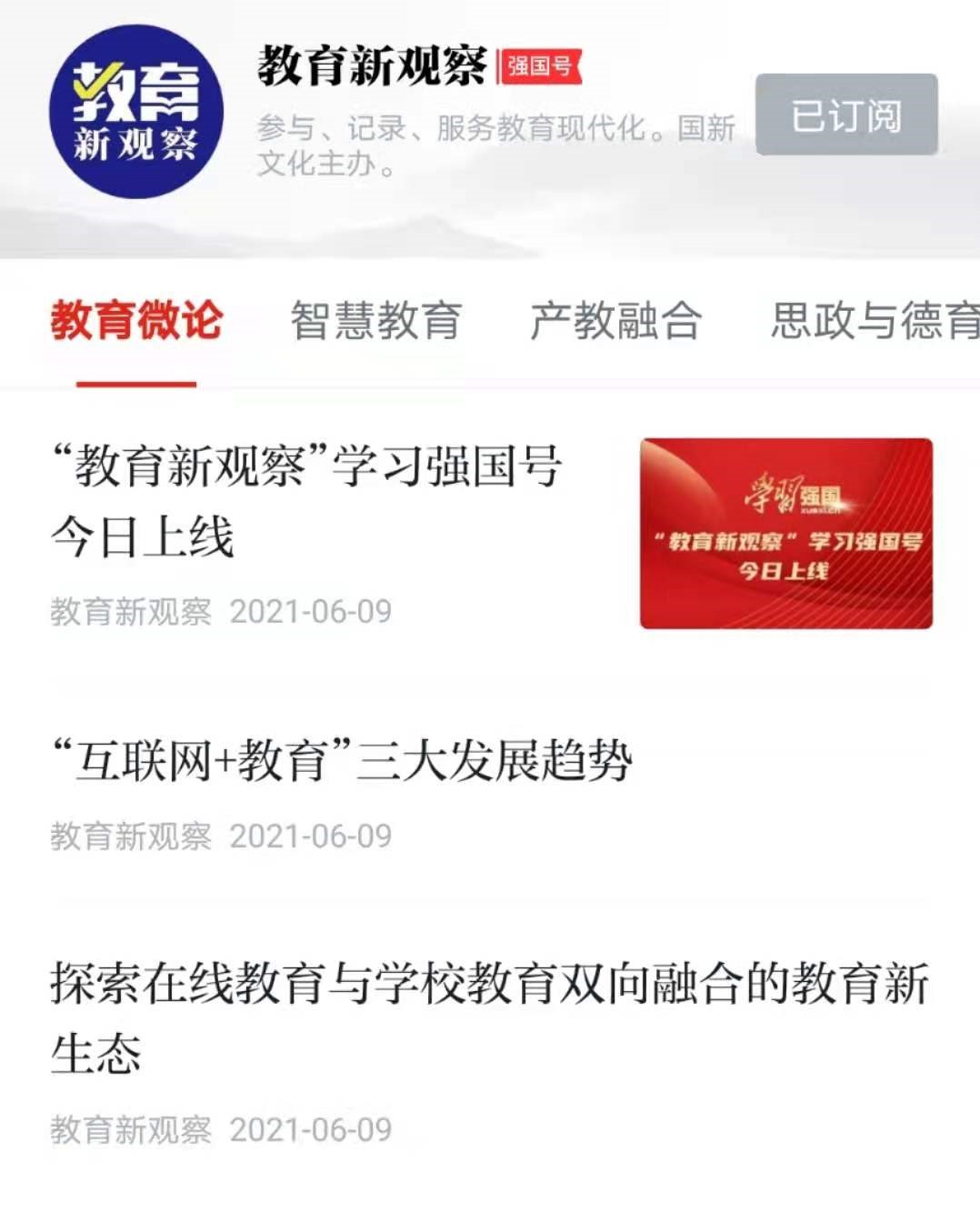Switch to the 智慧教育 tab
Viewport: 980px width, 1232px height.
(x=375, y=321)
